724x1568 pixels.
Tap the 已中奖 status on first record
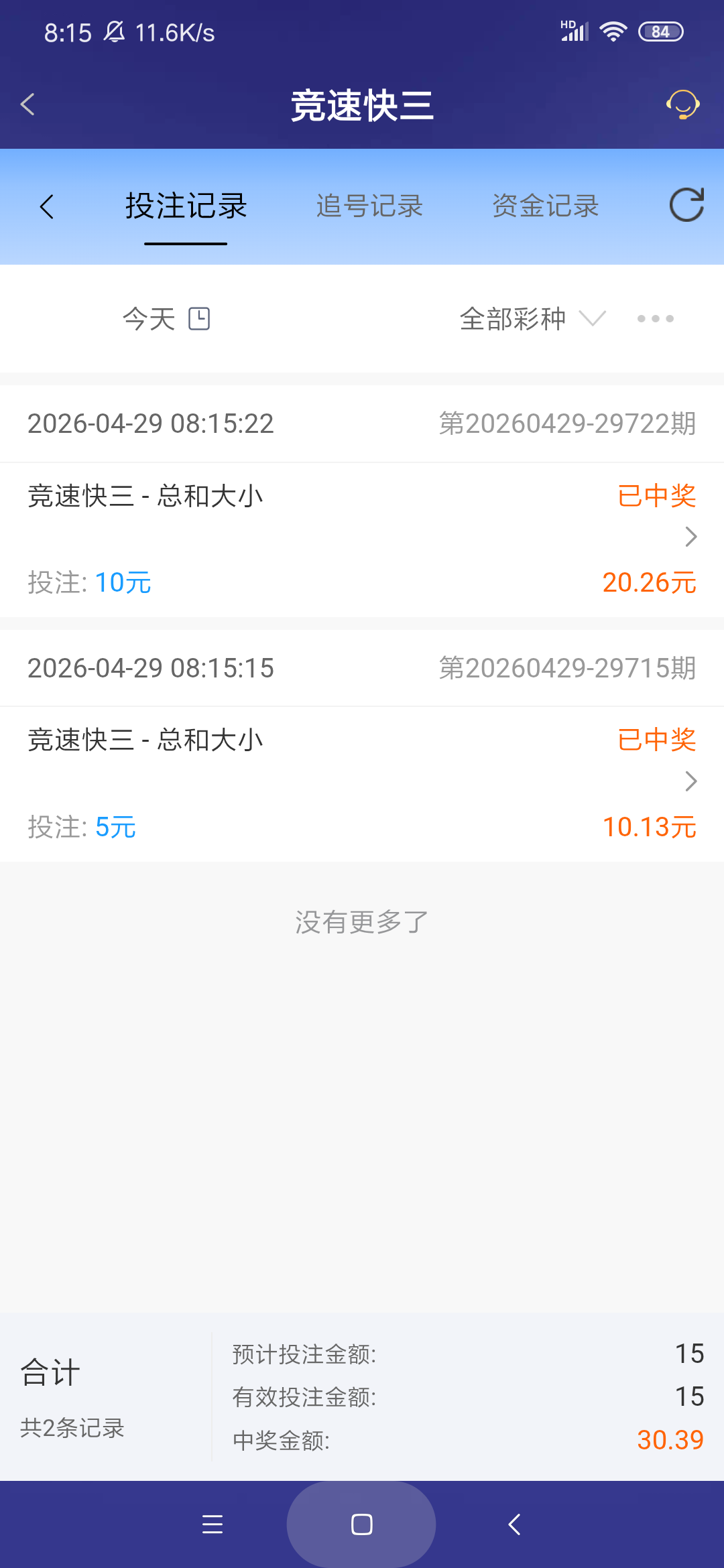tap(656, 496)
